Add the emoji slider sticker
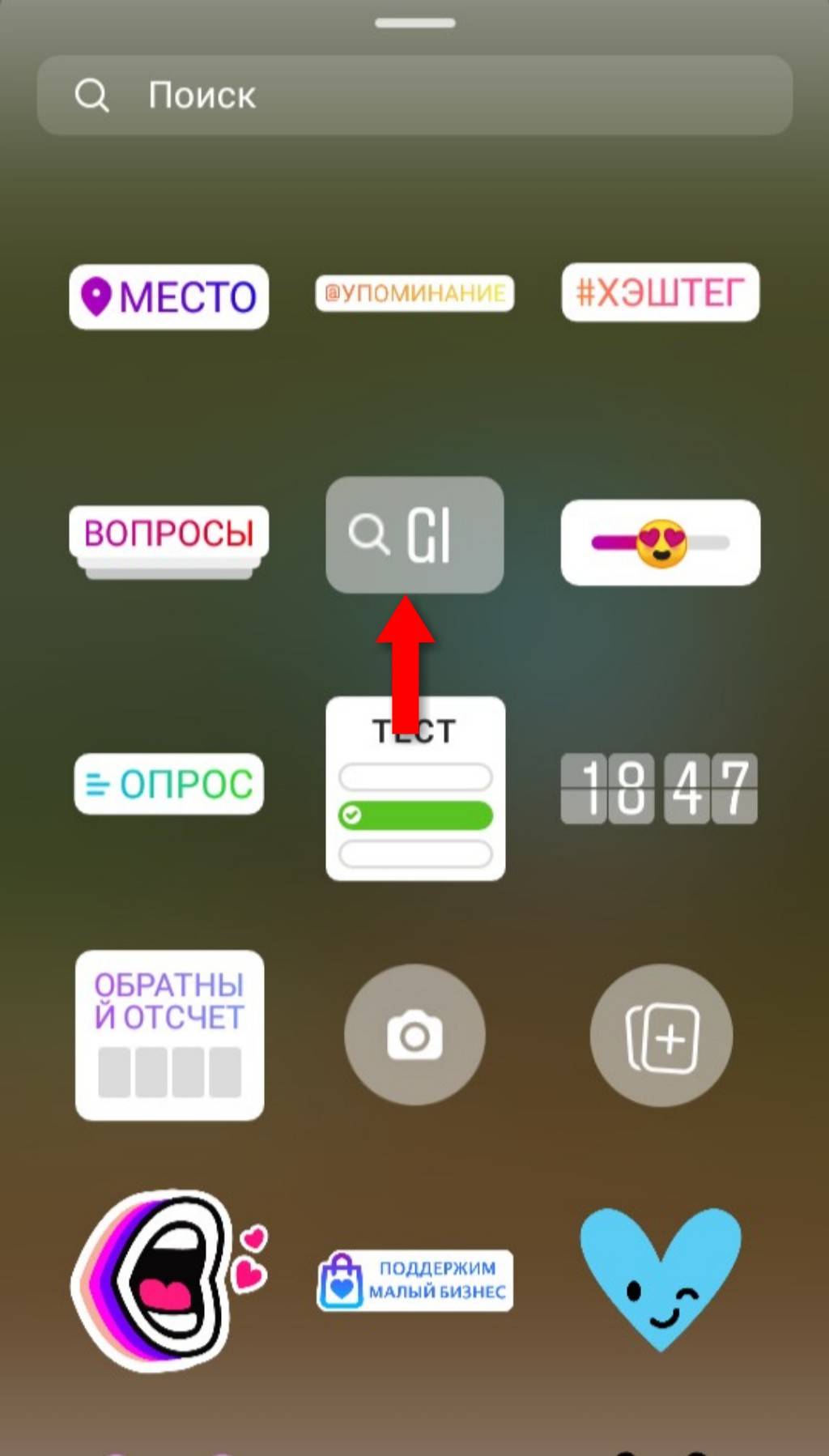The width and height of the screenshot is (829, 1456). [x=660, y=543]
